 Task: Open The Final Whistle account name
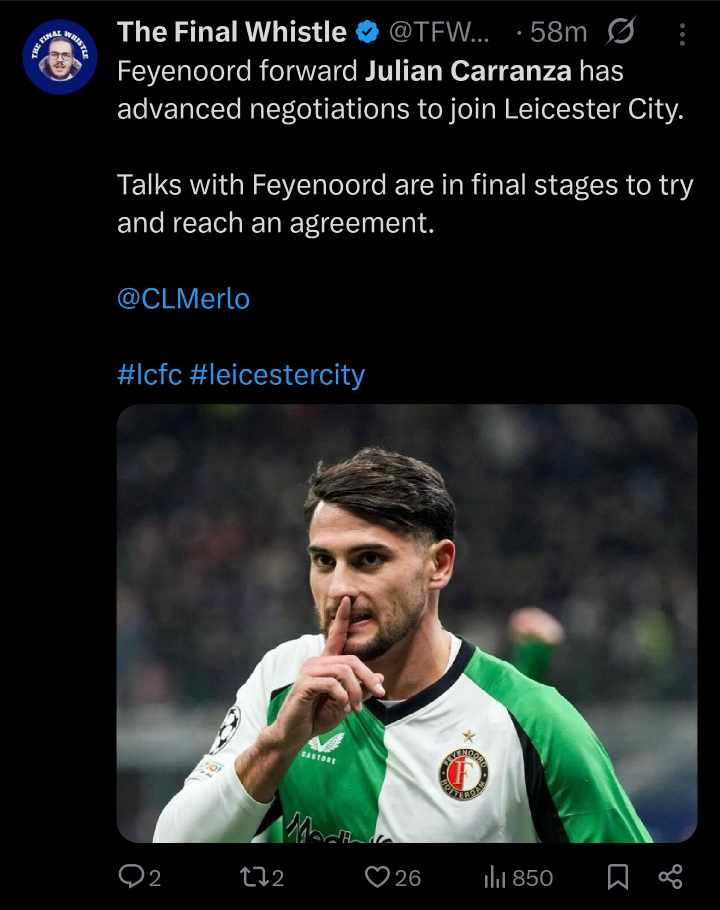[231, 33]
